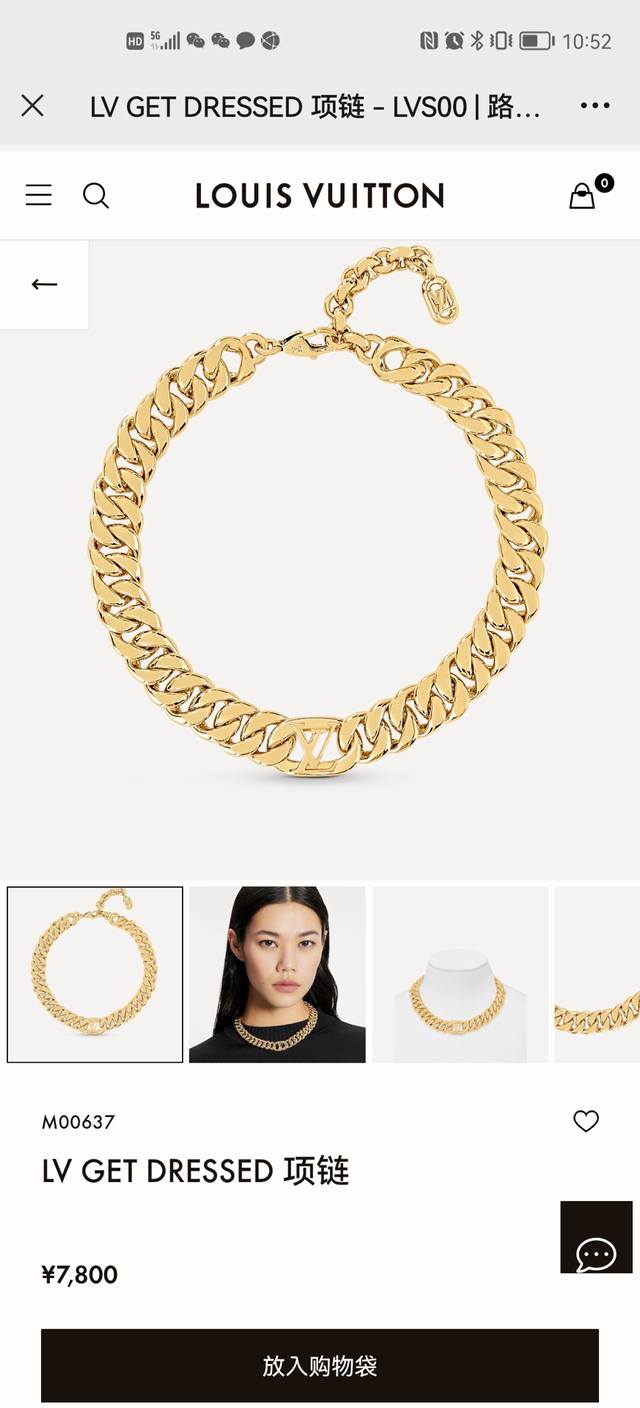Select the first necklace thumbnail
Screen dimensions: 640x1408
click(95, 974)
